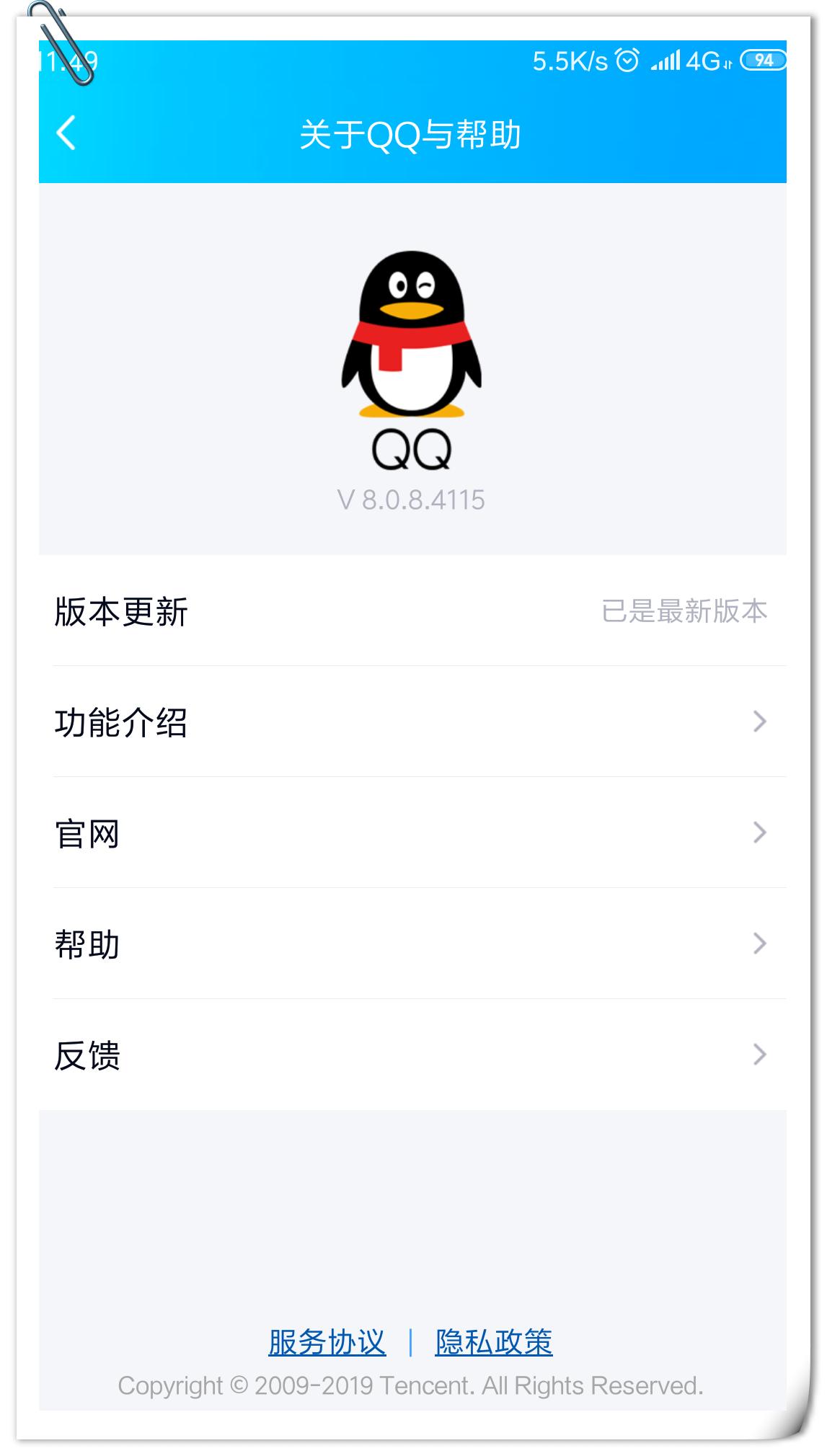827x1456 pixels.
Task: Click the battery level indicator showing 94
Action: coord(761,62)
